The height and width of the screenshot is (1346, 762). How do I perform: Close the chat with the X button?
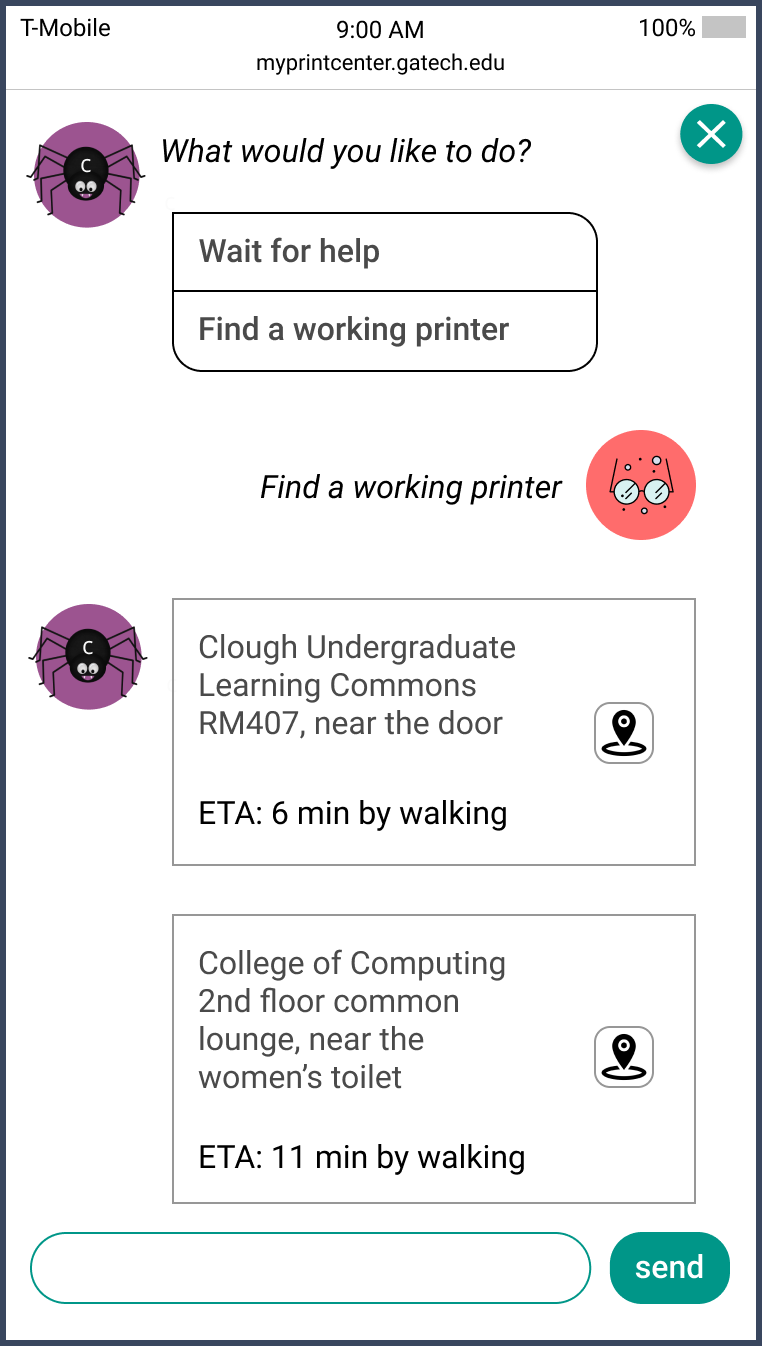tap(711, 133)
